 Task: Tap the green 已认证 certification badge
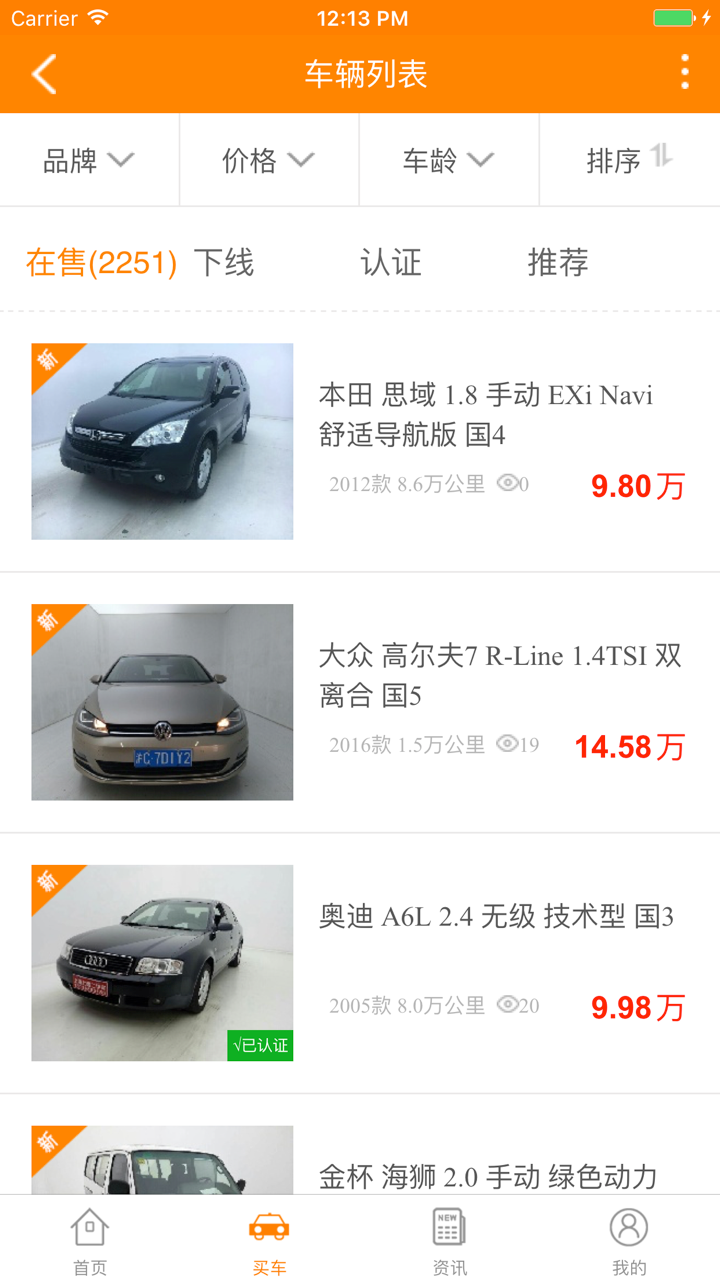point(260,1046)
